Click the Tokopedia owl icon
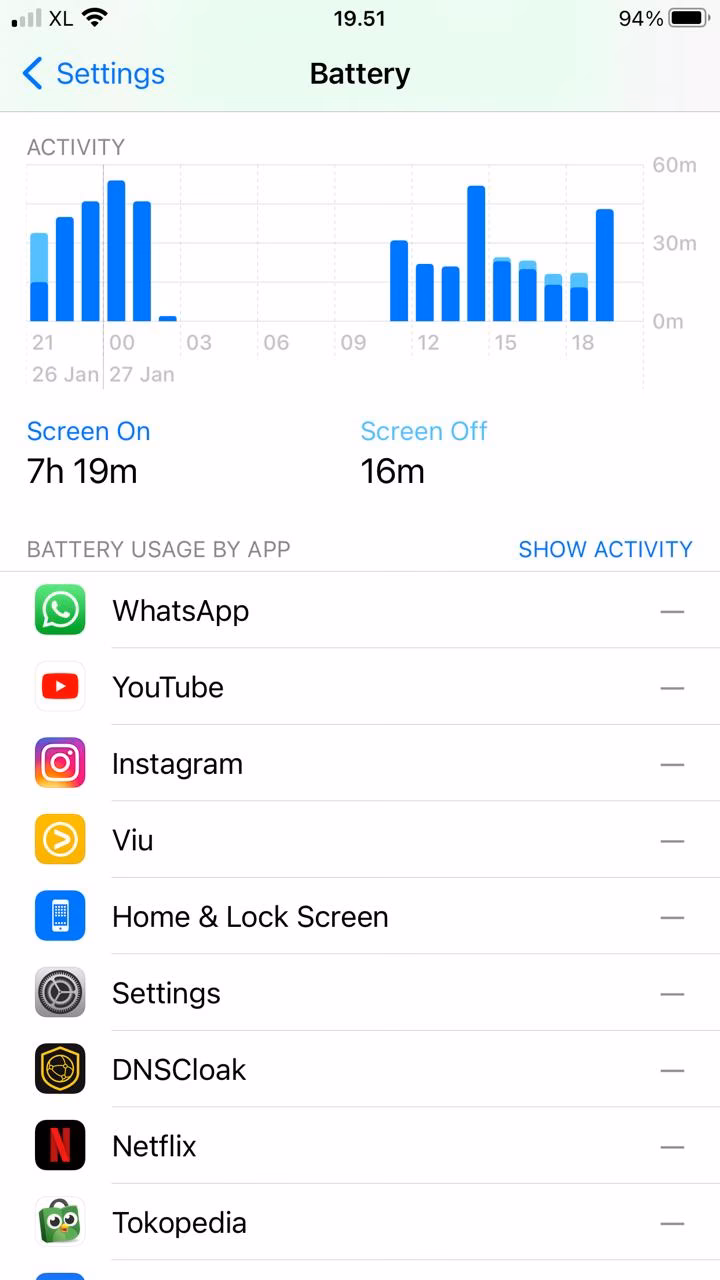The width and height of the screenshot is (720, 1280). [59, 1222]
